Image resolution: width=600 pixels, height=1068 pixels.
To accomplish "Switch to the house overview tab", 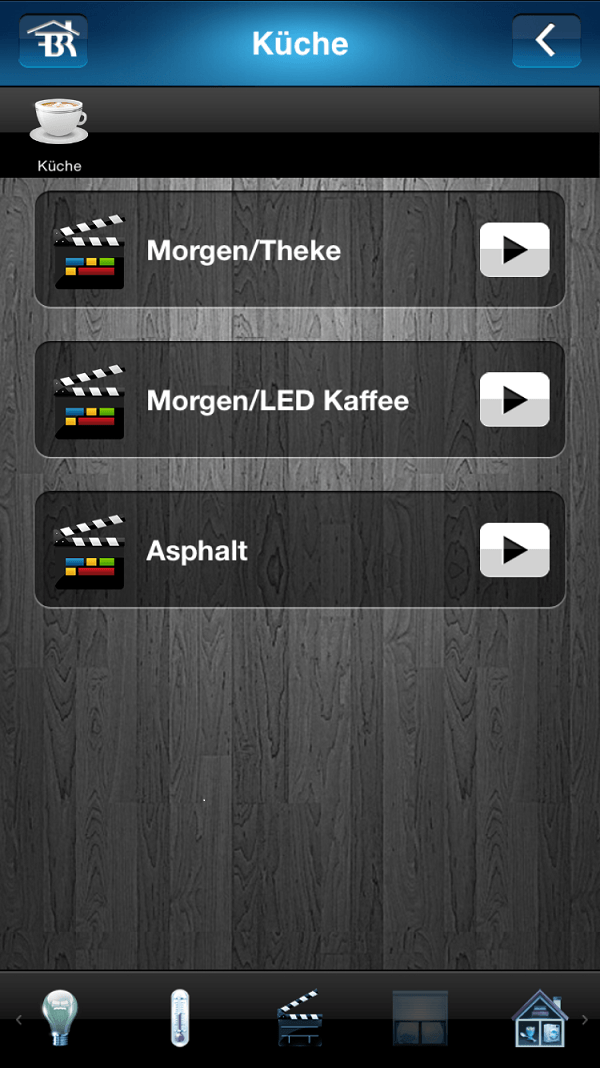I will coord(539,1018).
